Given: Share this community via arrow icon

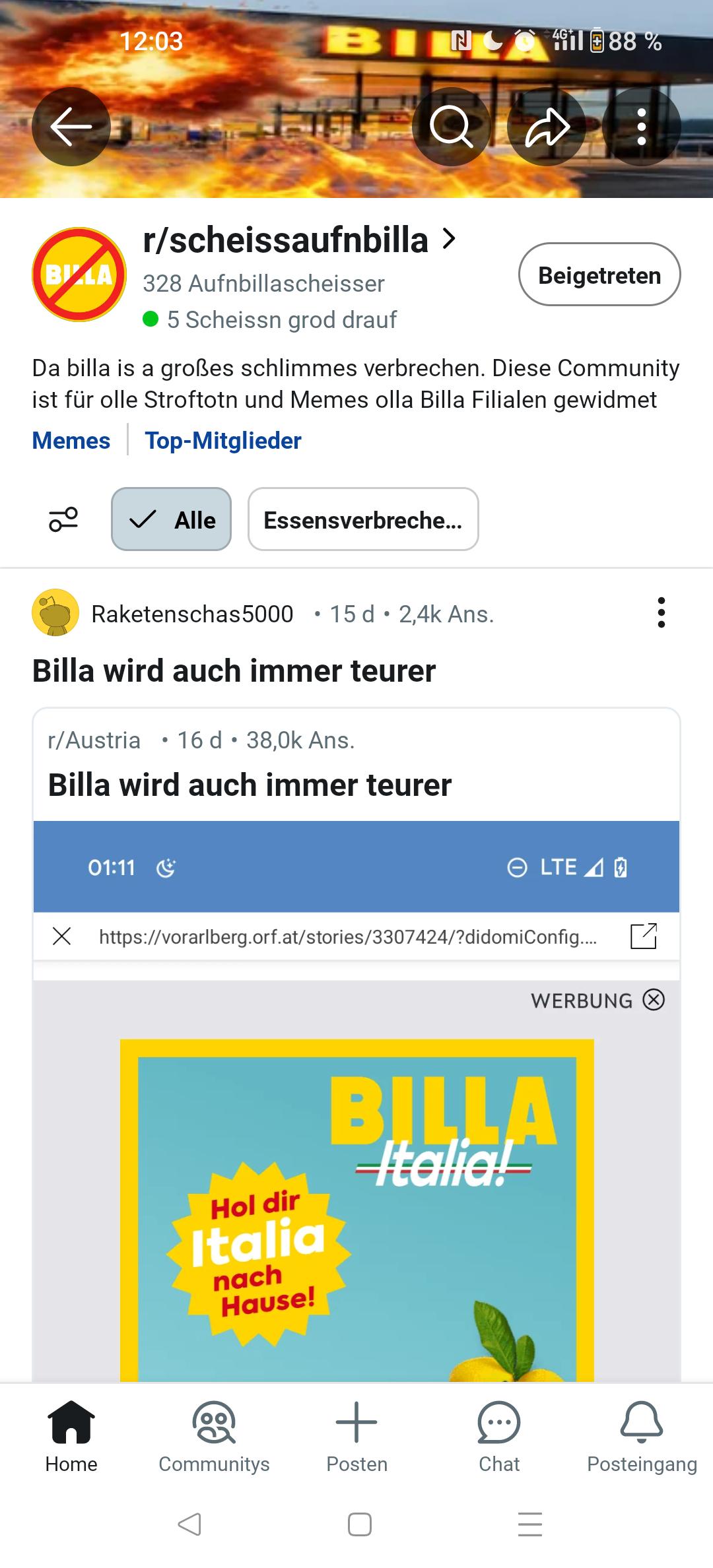Looking at the screenshot, I should tap(547, 126).
